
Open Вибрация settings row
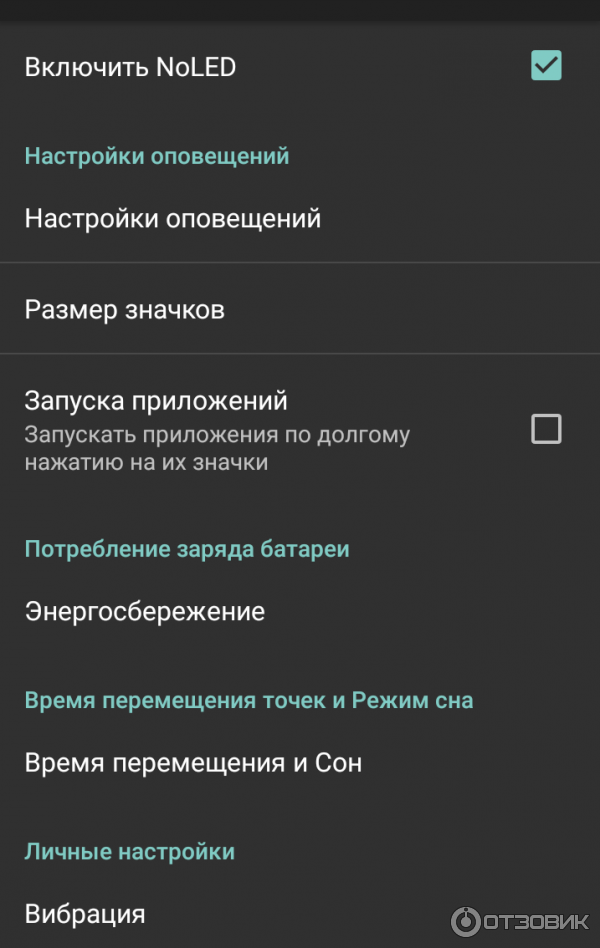click(85, 913)
